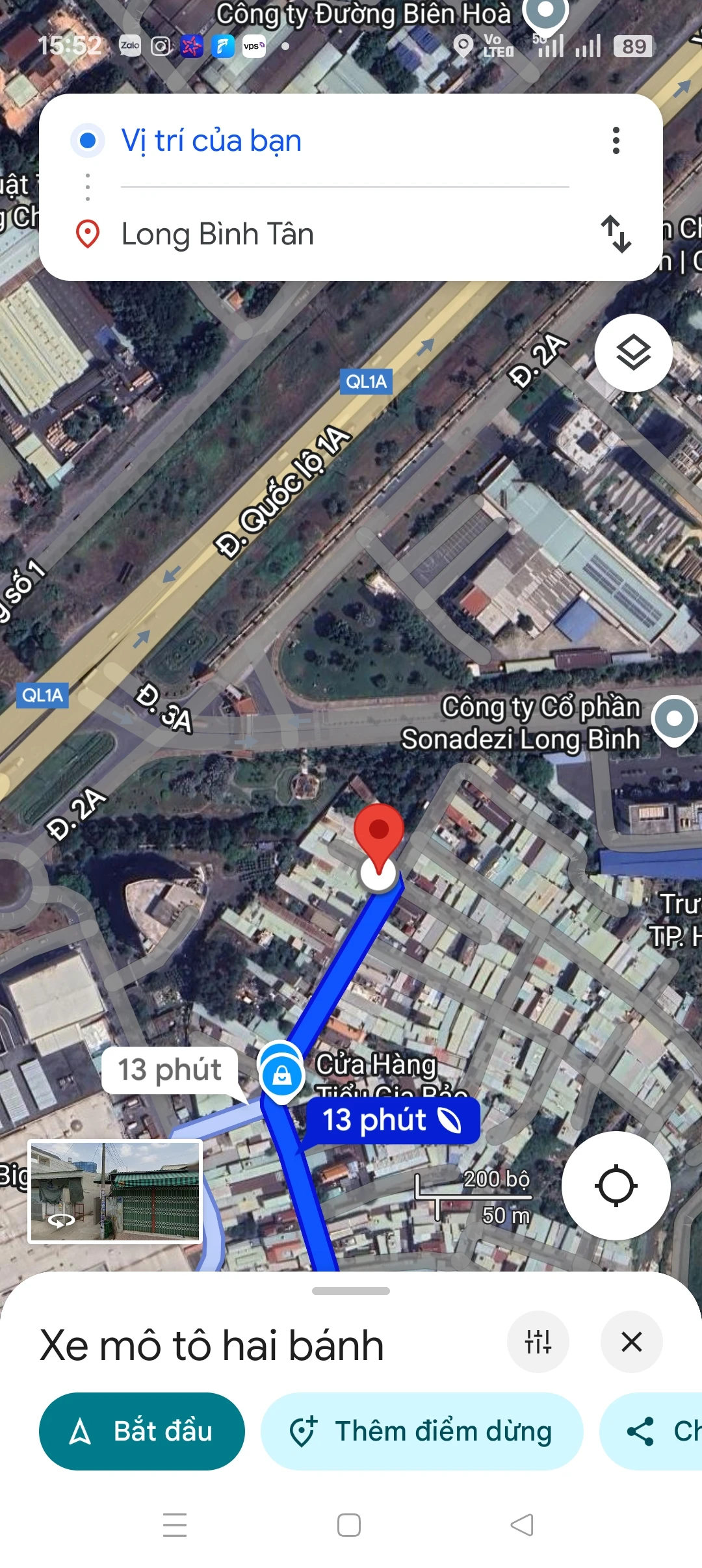The width and height of the screenshot is (702, 1568).
Task: Open route options filter icon
Action: click(x=538, y=1341)
